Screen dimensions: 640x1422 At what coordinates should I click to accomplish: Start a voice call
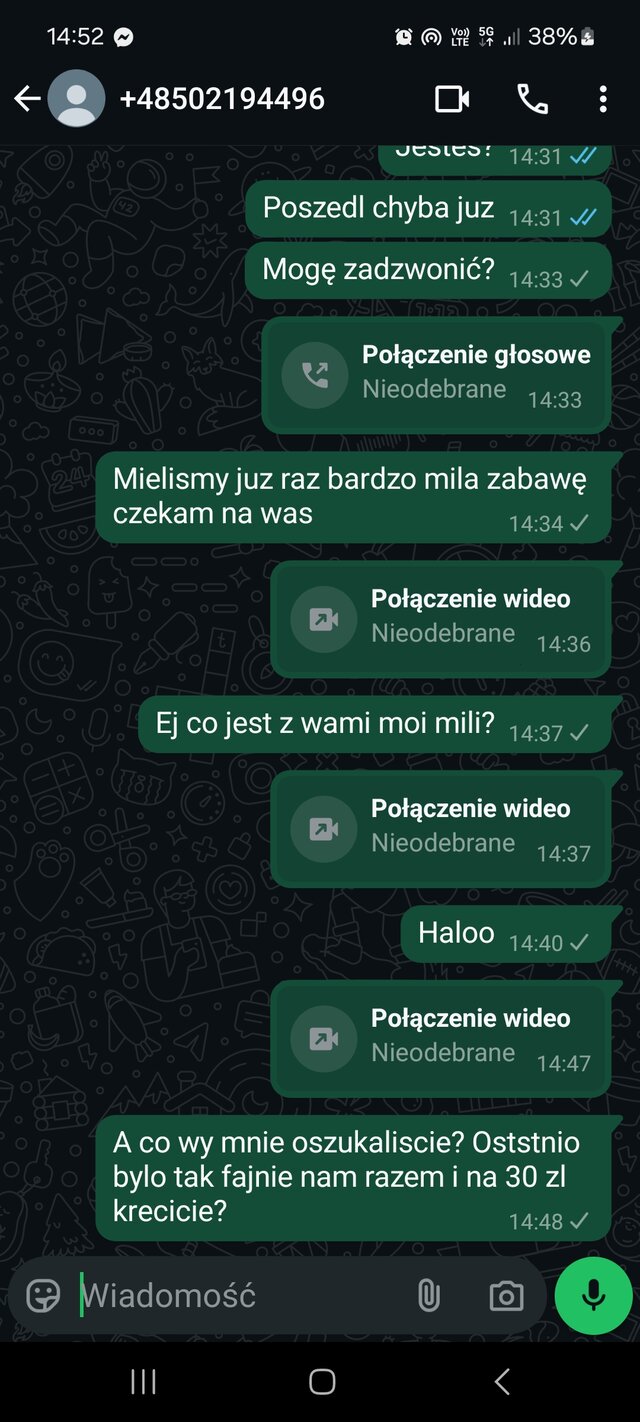click(532, 98)
